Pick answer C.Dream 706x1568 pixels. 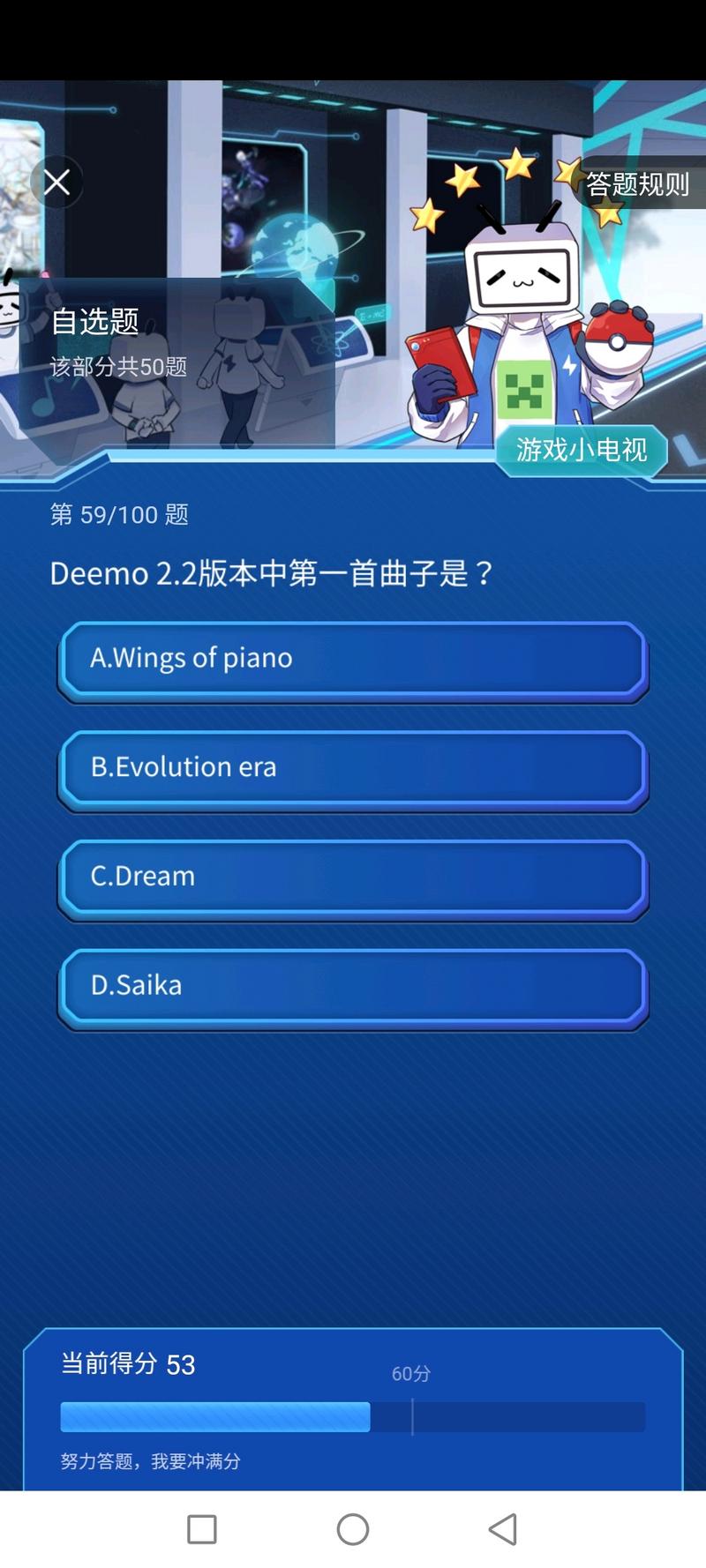pyautogui.click(x=353, y=877)
